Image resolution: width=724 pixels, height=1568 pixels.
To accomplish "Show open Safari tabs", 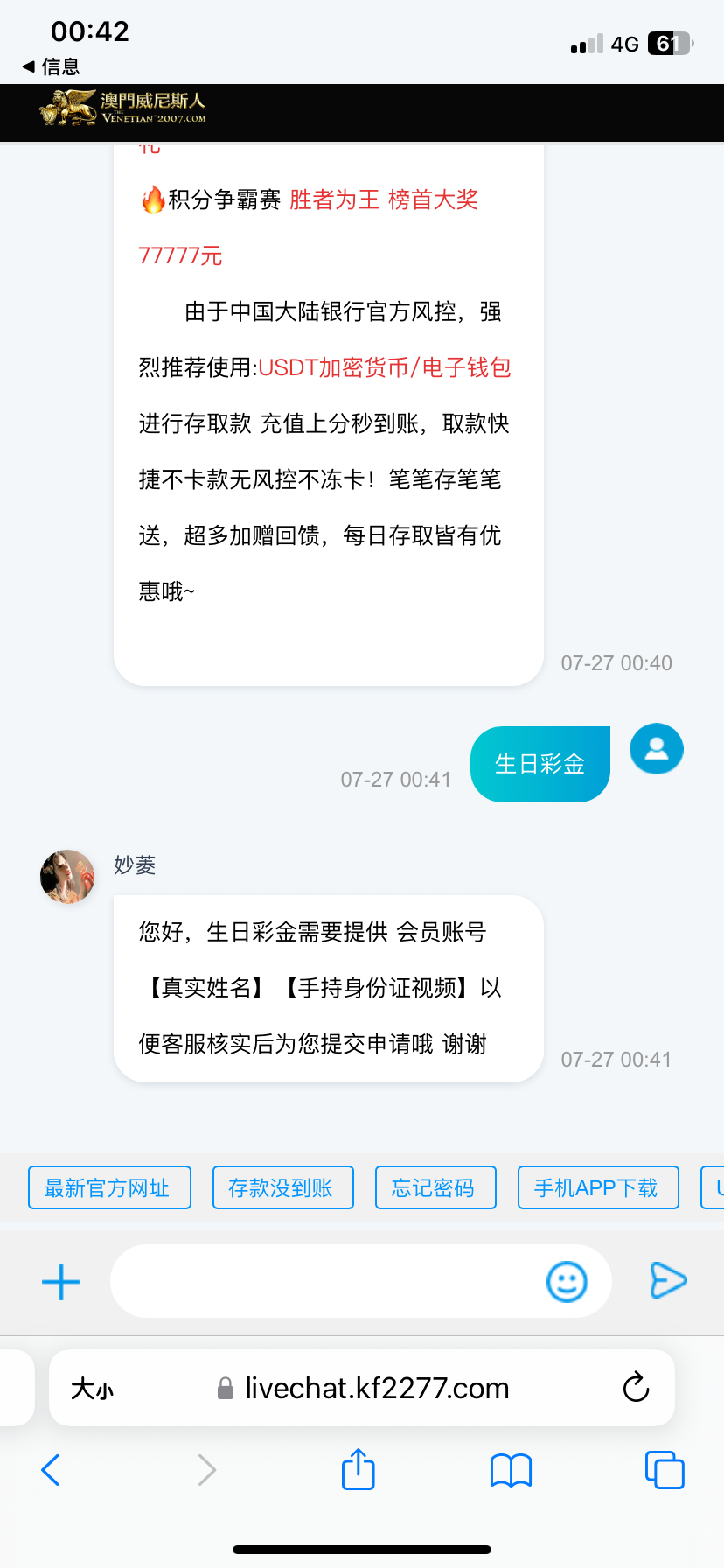I will (664, 1470).
